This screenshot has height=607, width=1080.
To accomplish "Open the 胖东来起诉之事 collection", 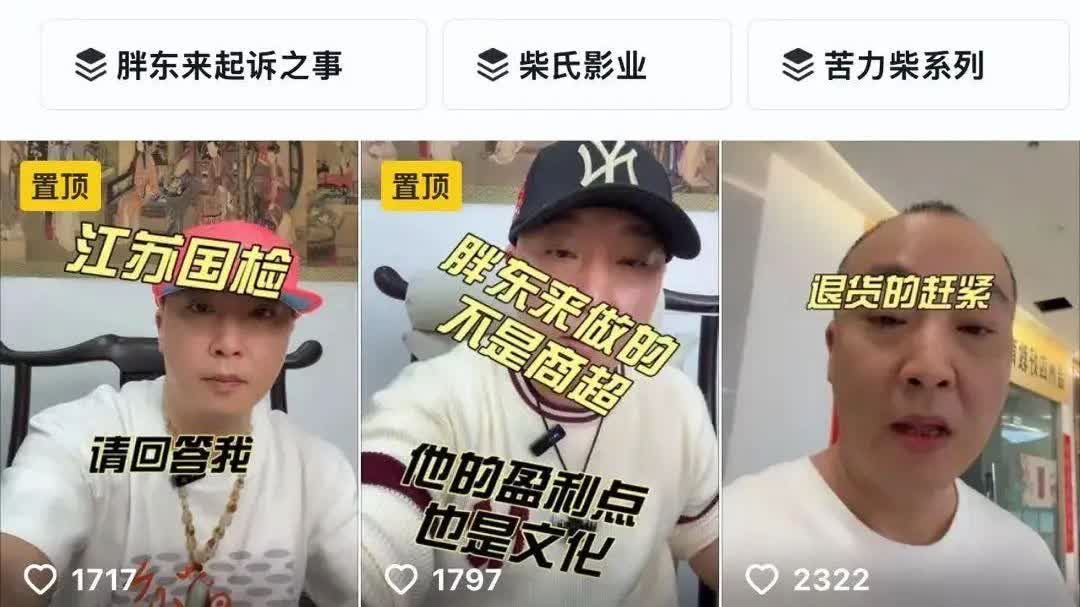I will click(x=233, y=66).
